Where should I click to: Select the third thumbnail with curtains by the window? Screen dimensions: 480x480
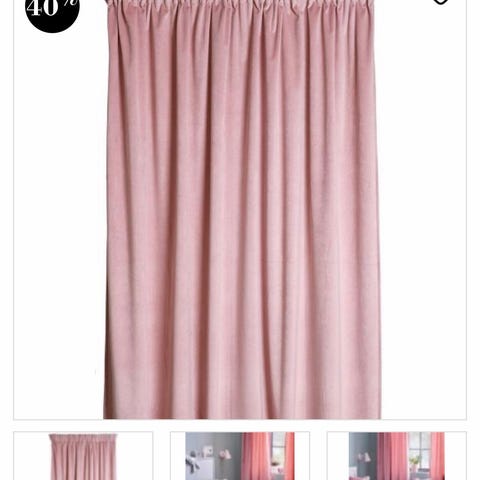(397, 456)
